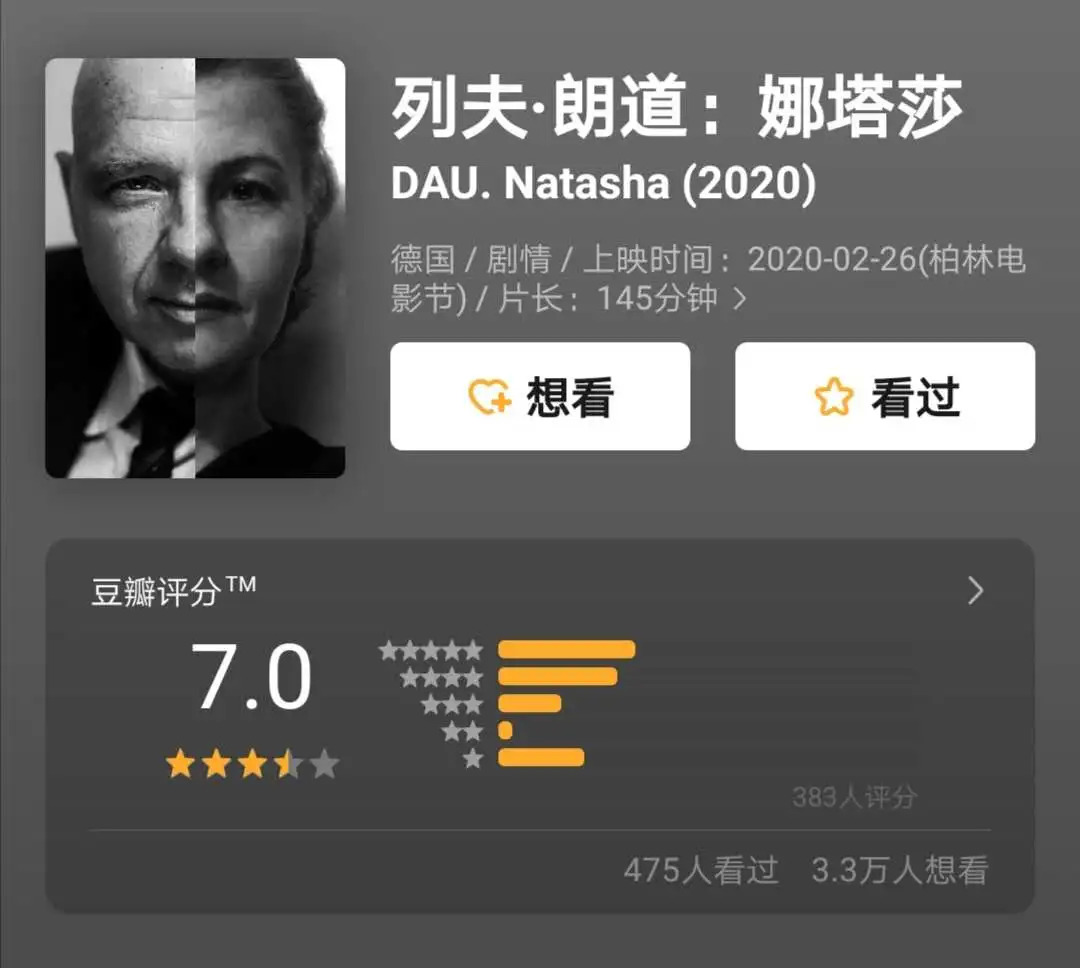Open the DAU. Natasha poster image

(x=195, y=268)
